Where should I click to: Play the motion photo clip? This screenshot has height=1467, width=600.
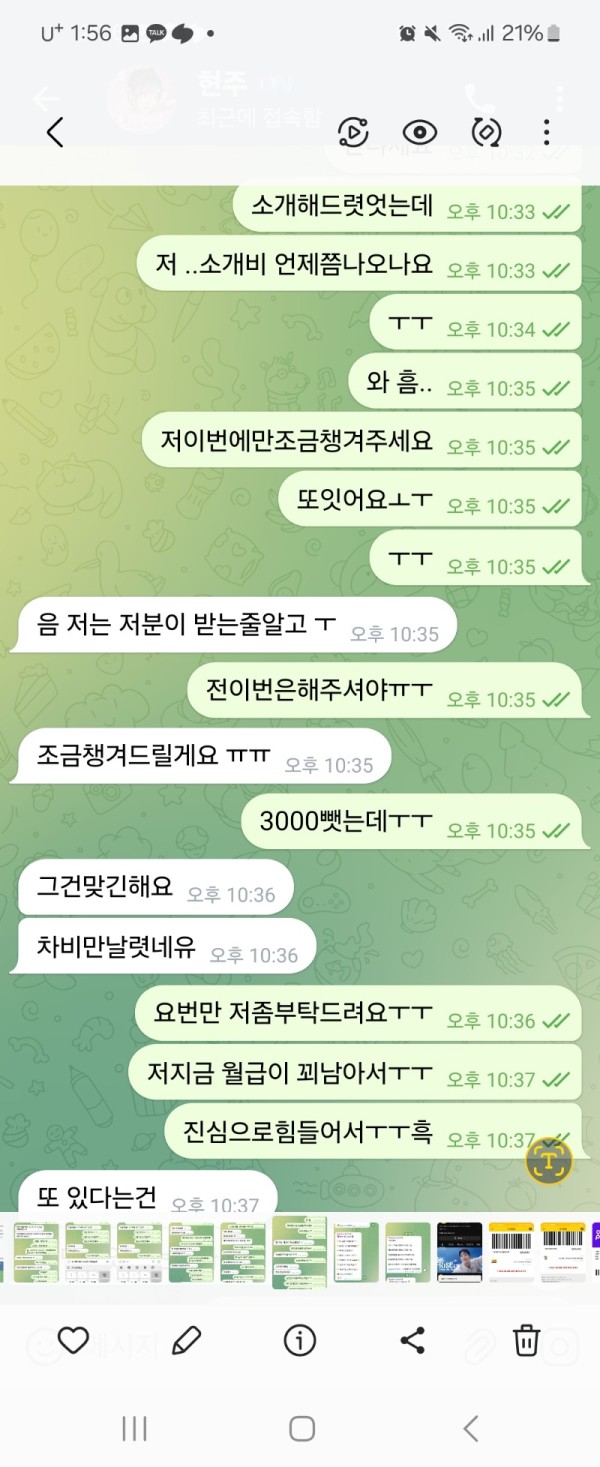click(x=353, y=132)
